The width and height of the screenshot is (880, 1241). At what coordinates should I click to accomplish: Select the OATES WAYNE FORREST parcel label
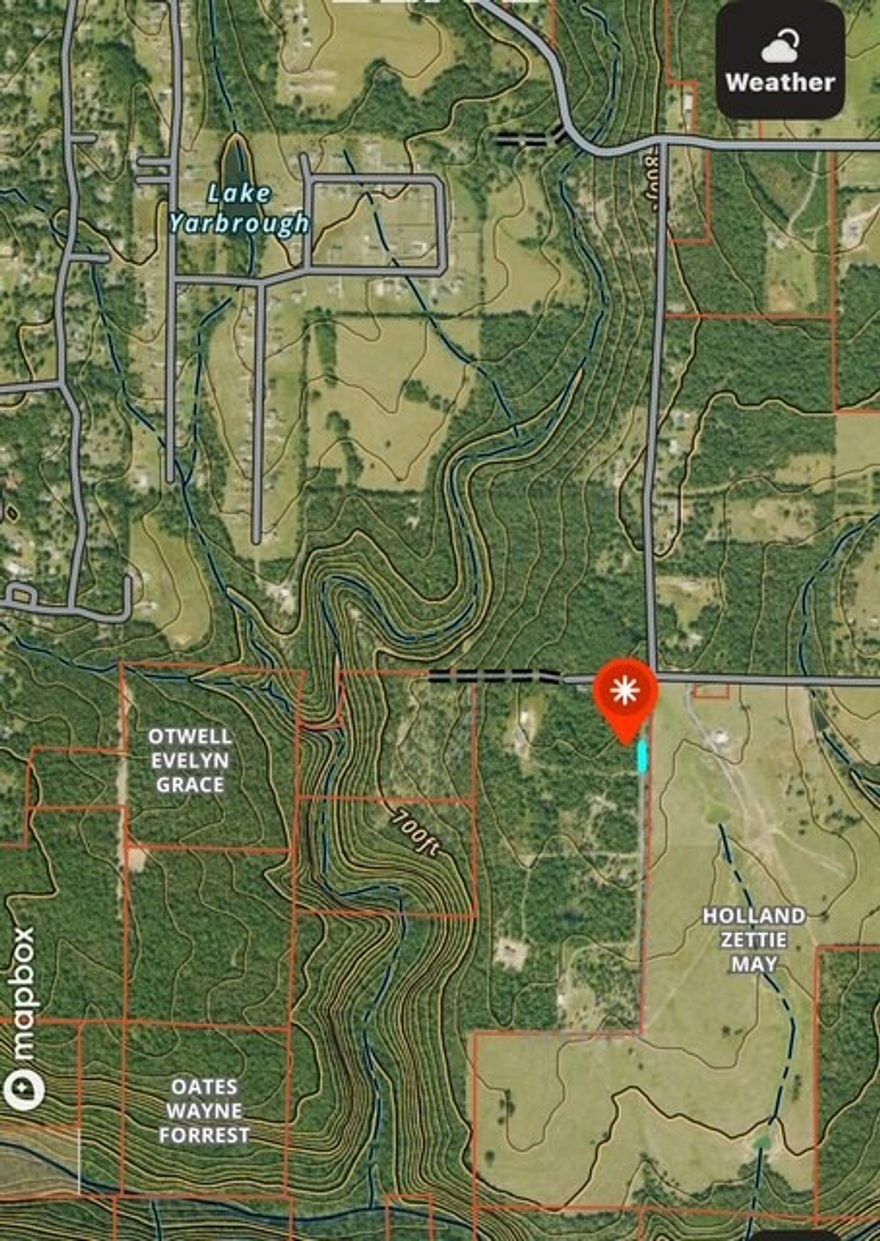[x=208, y=1111]
